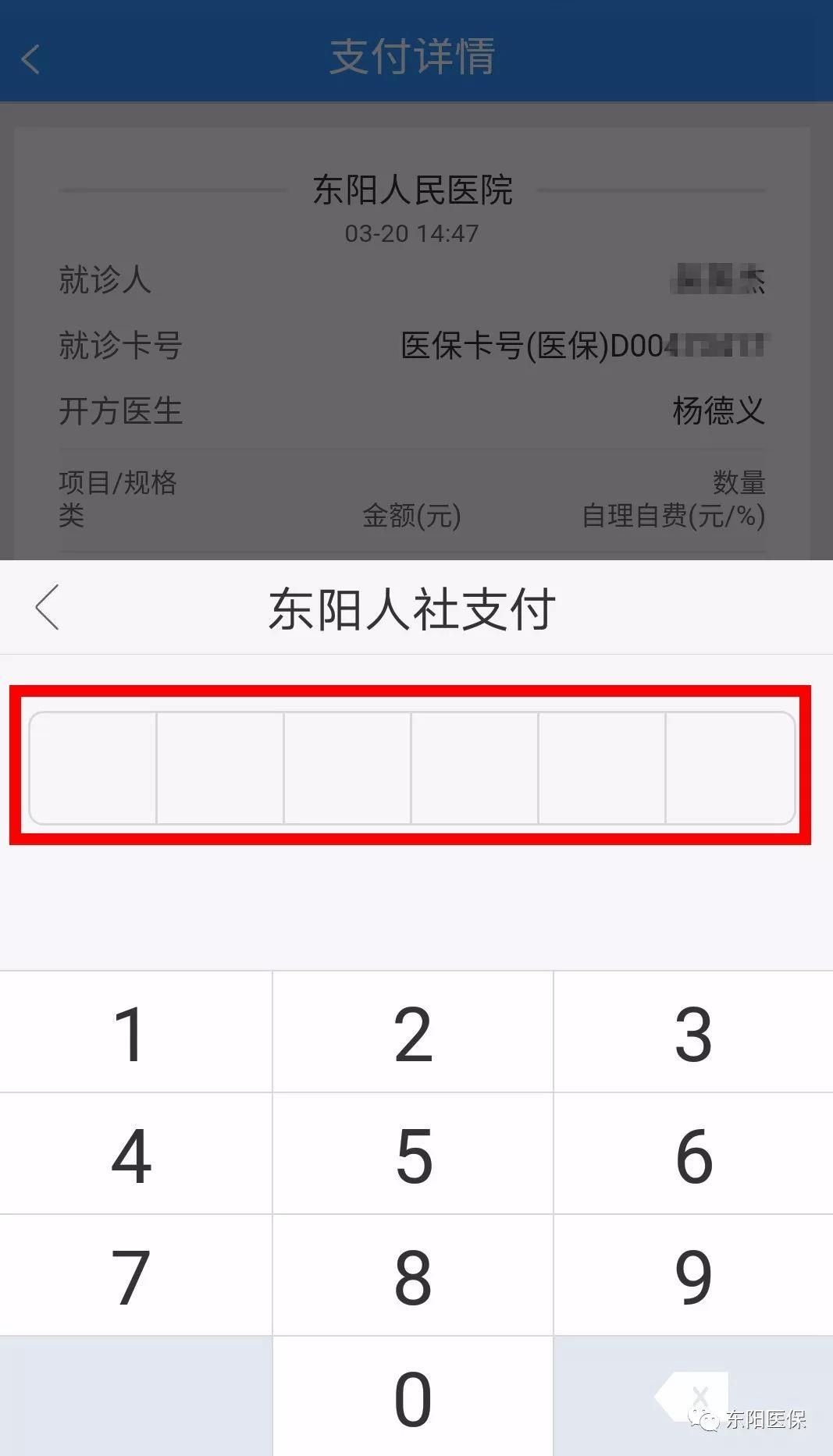This screenshot has height=1456, width=833.
Task: Close the 东阳人社支付 password panel
Action: click(47, 607)
